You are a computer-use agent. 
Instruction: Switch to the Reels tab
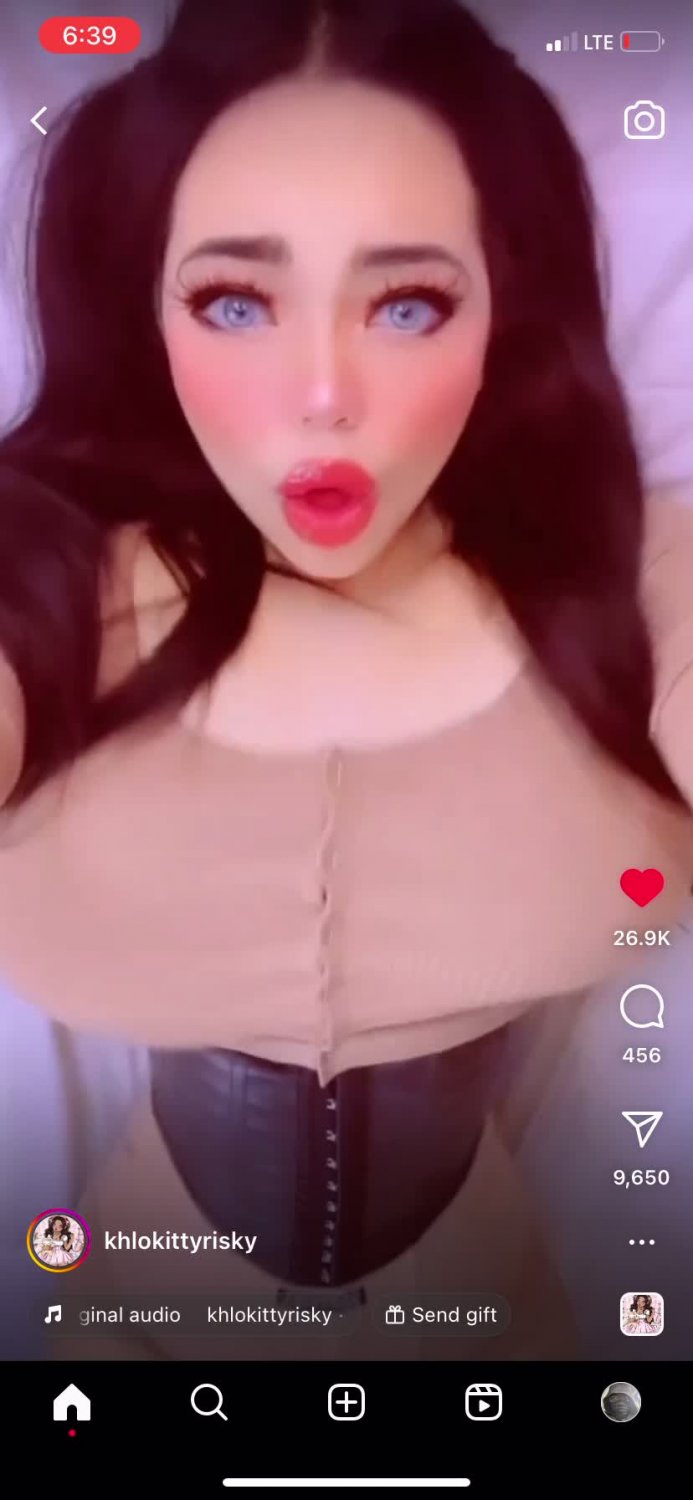[x=484, y=1403]
